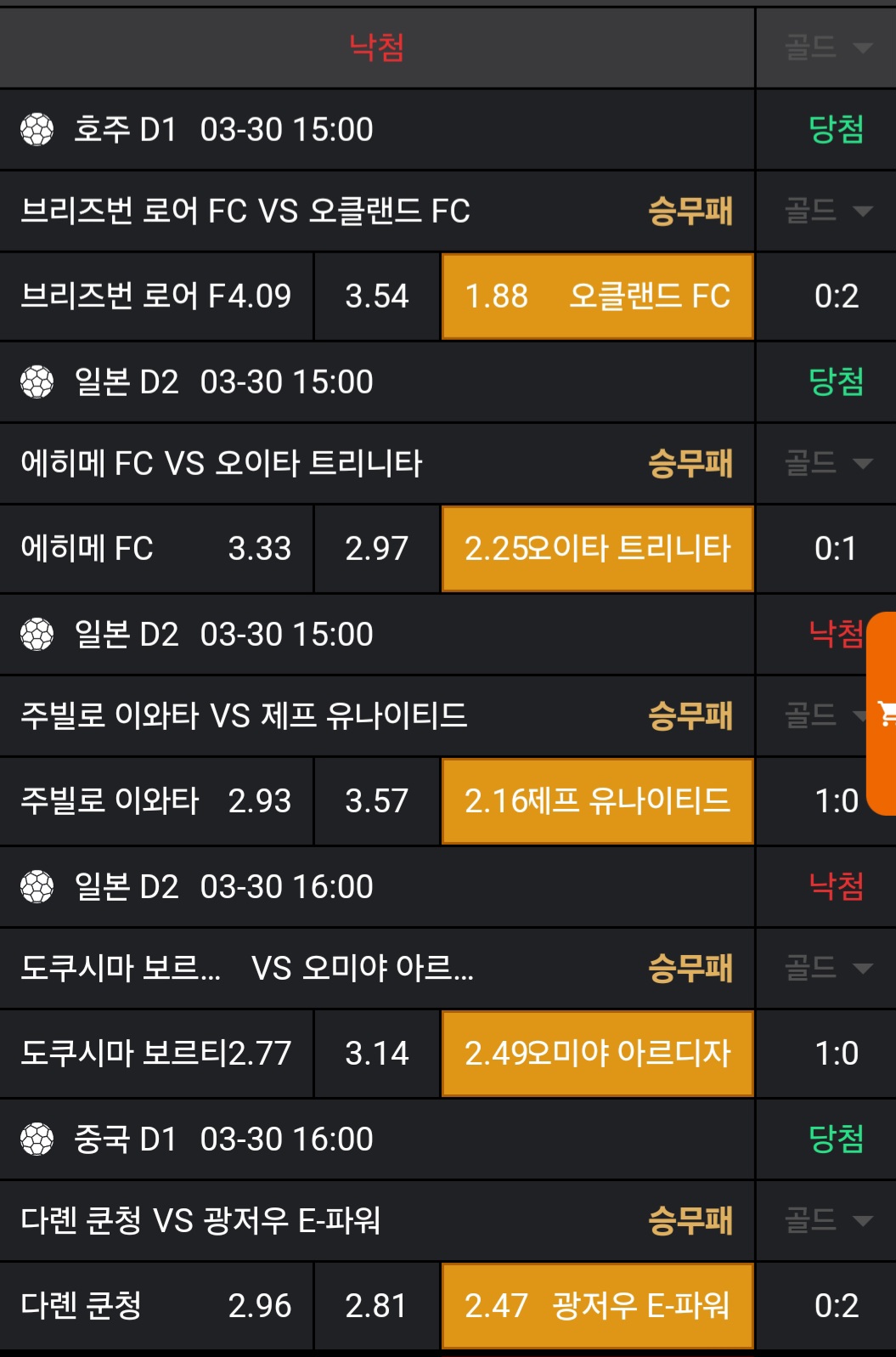
Task: Open 골드 dropdown for 도쿠시마 vs 오미야 match
Action: [x=827, y=968]
